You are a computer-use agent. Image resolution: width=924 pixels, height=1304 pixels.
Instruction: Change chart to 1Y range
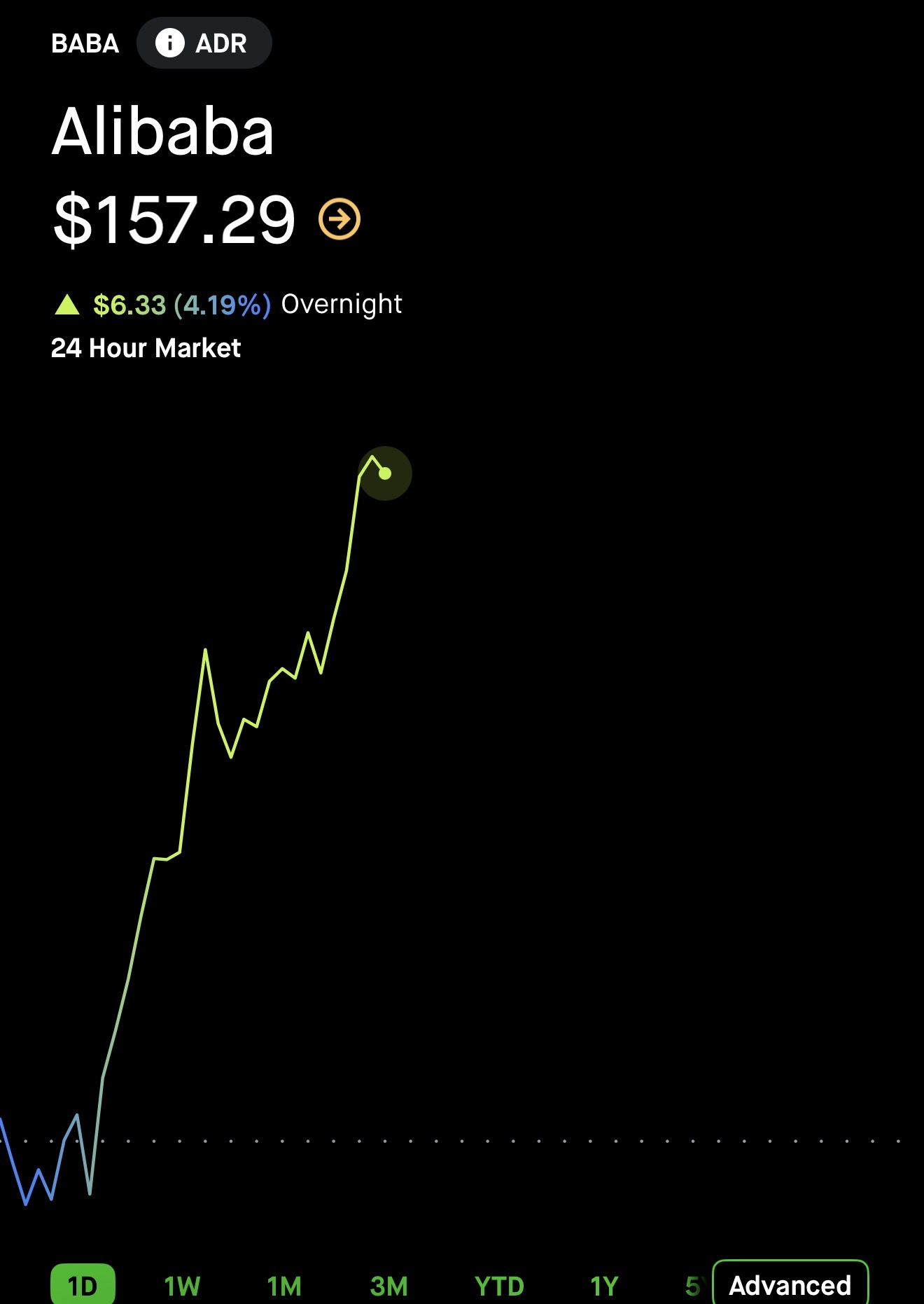pos(604,1286)
